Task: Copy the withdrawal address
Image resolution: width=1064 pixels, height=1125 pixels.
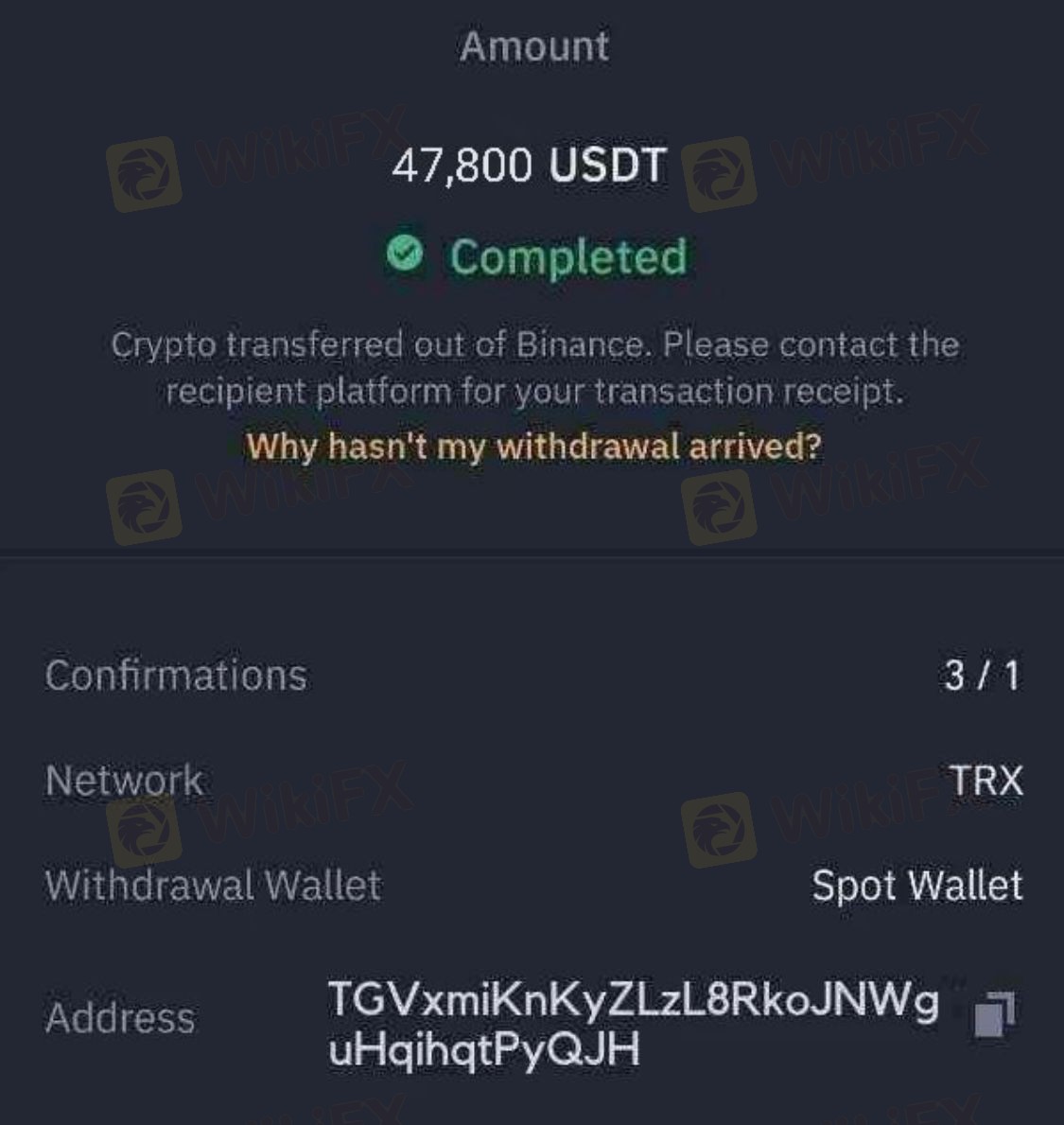Action: point(994,1016)
